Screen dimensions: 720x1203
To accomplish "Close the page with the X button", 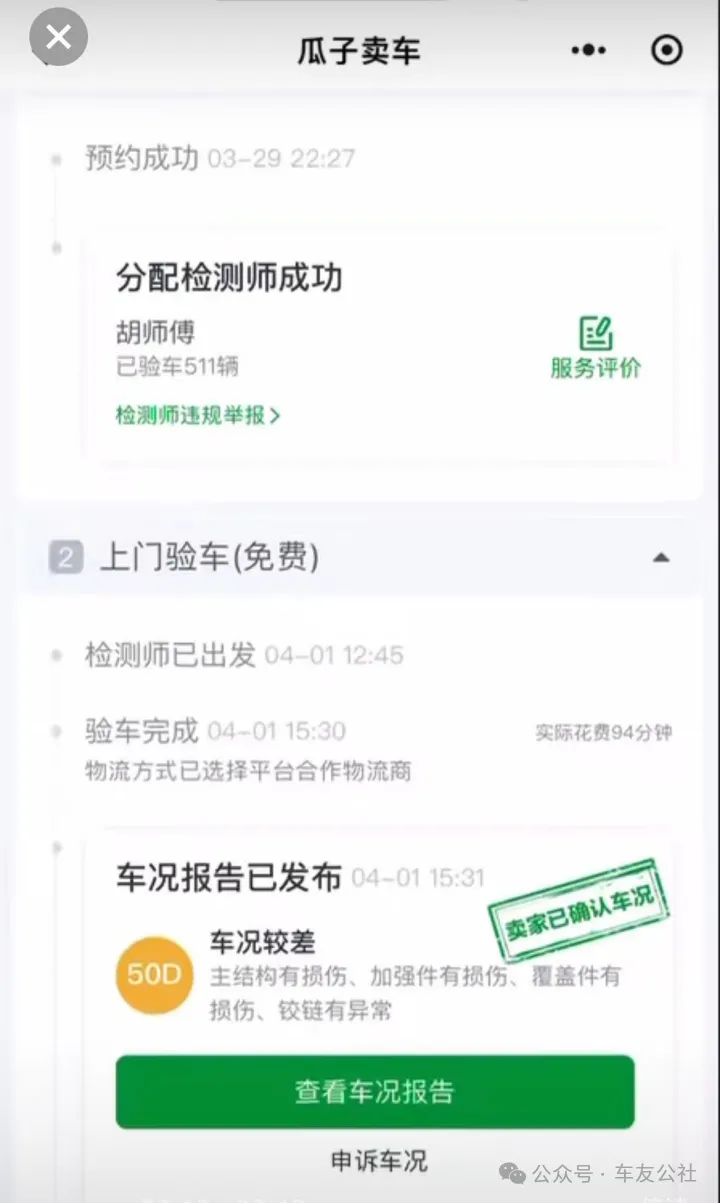I will click(59, 39).
